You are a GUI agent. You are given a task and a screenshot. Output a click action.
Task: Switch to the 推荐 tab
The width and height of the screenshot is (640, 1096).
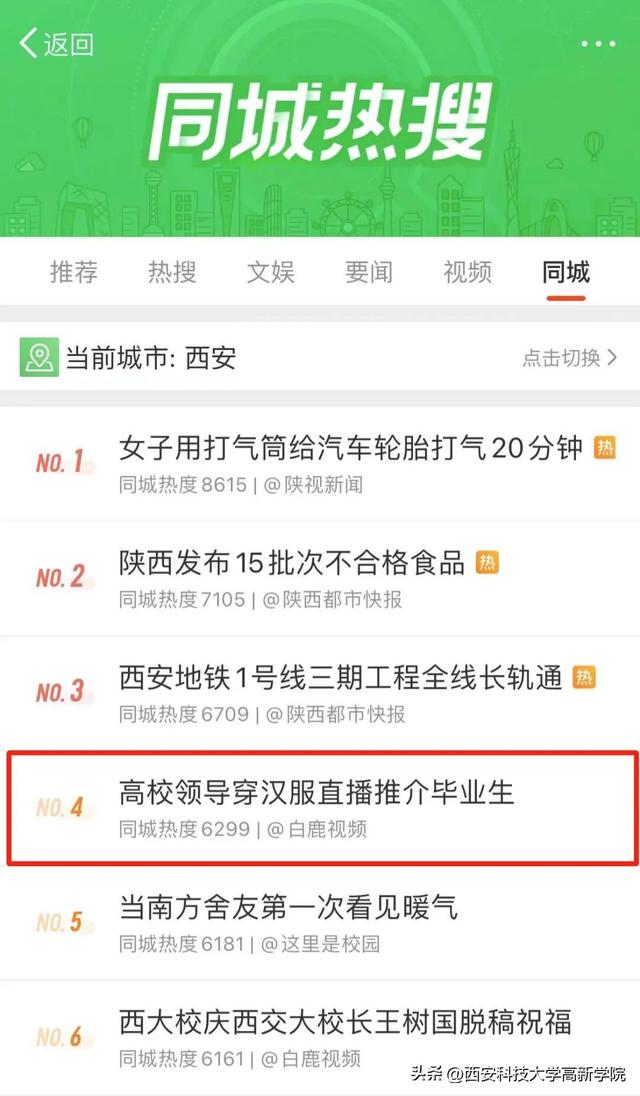tap(74, 271)
